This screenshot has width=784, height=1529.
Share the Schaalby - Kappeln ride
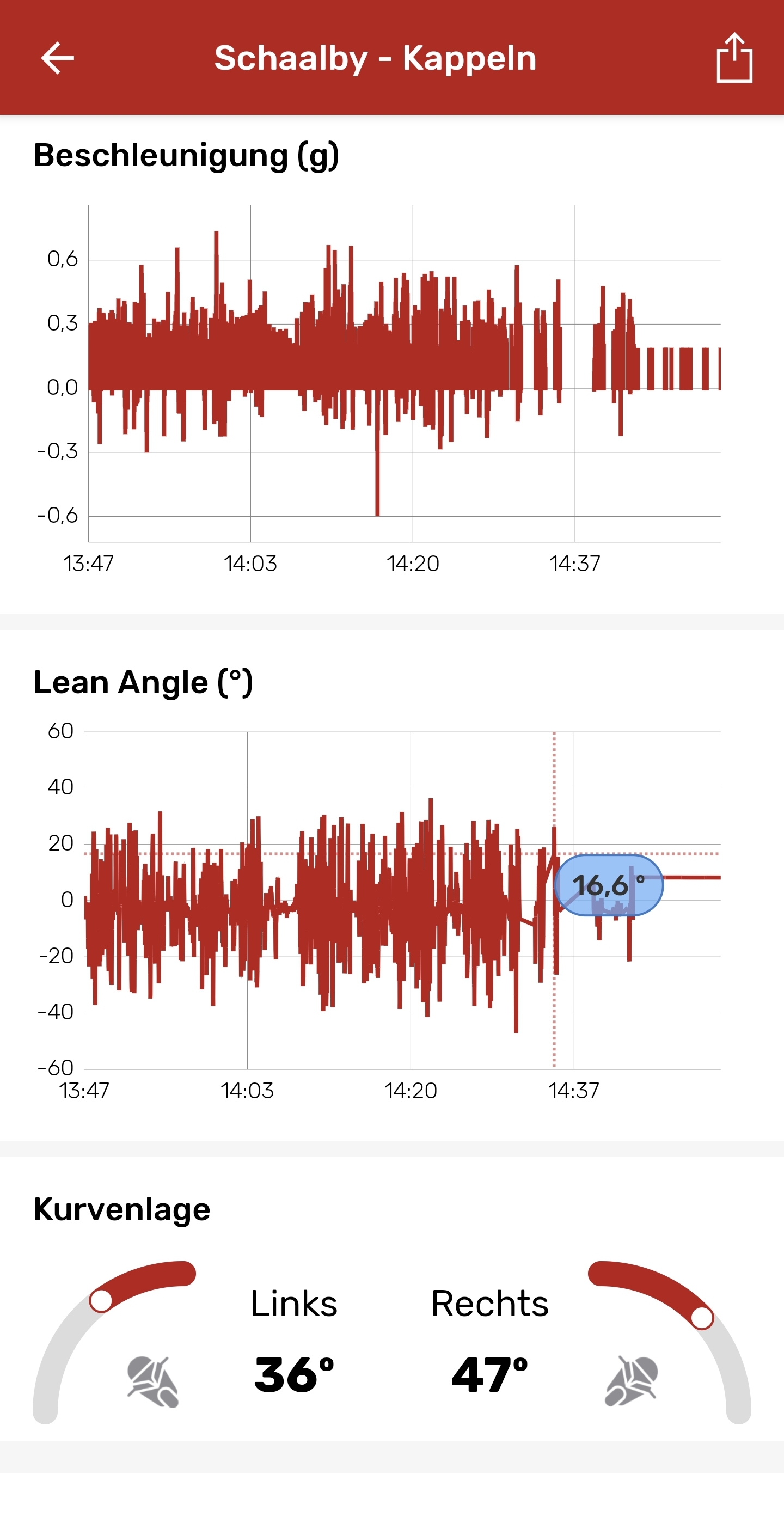(x=734, y=58)
